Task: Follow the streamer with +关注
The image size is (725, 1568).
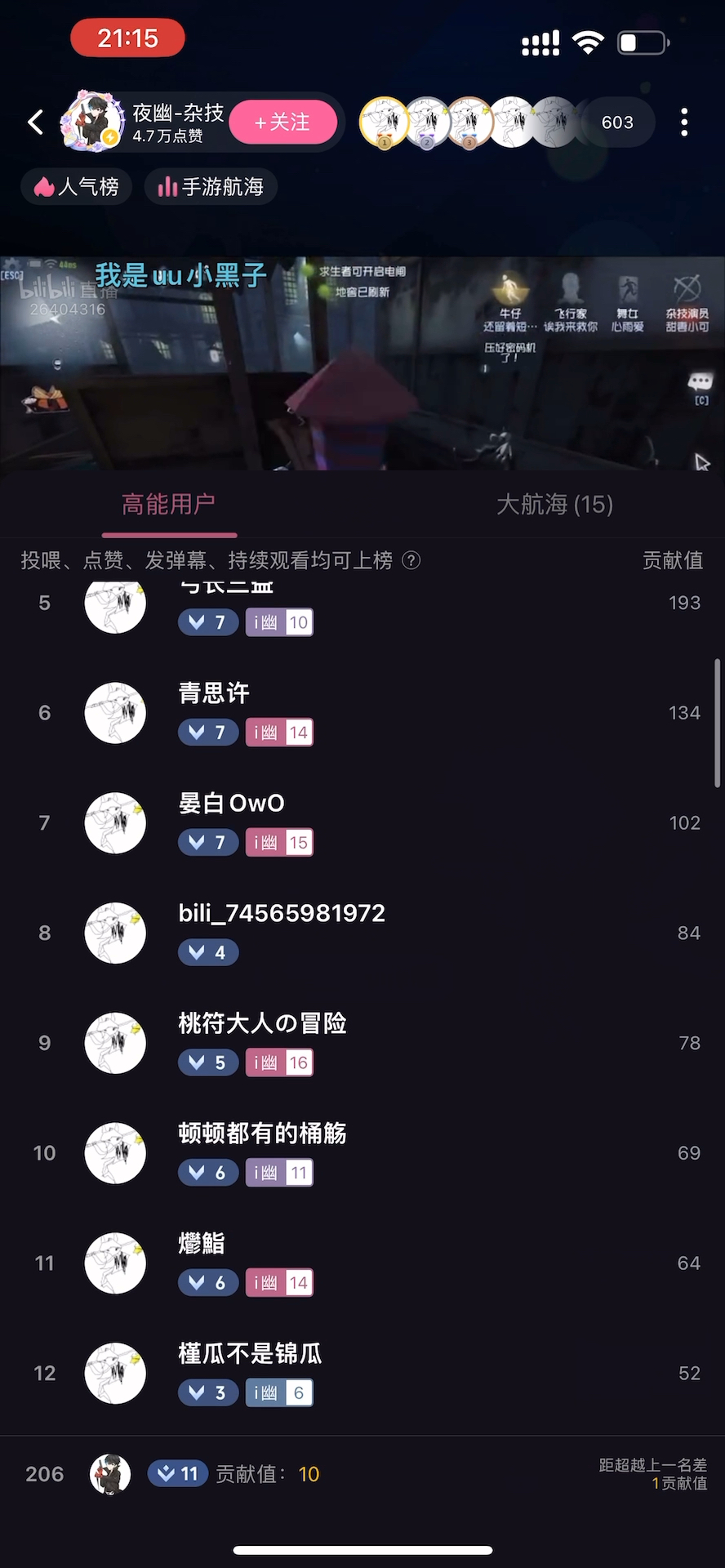Action: [x=282, y=122]
